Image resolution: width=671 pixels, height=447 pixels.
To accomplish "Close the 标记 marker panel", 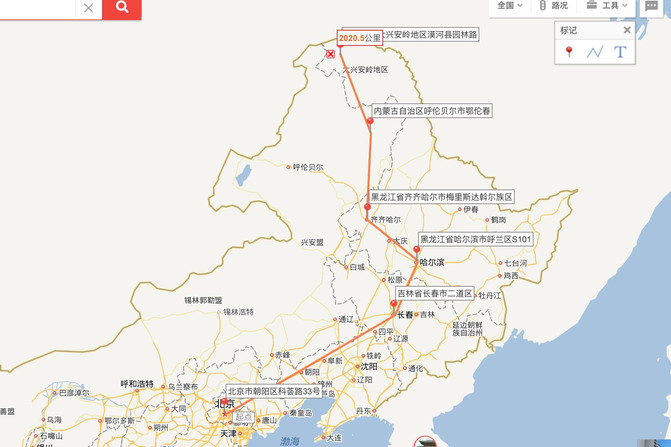I will [627, 30].
